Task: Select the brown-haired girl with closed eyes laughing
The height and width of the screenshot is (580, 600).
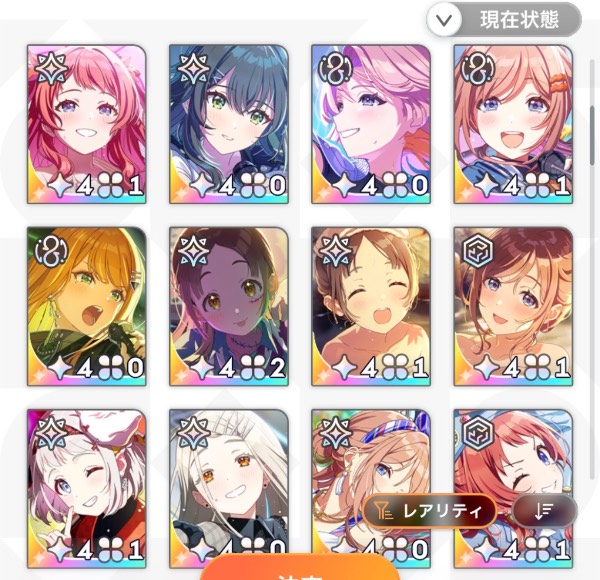Action: point(371,305)
